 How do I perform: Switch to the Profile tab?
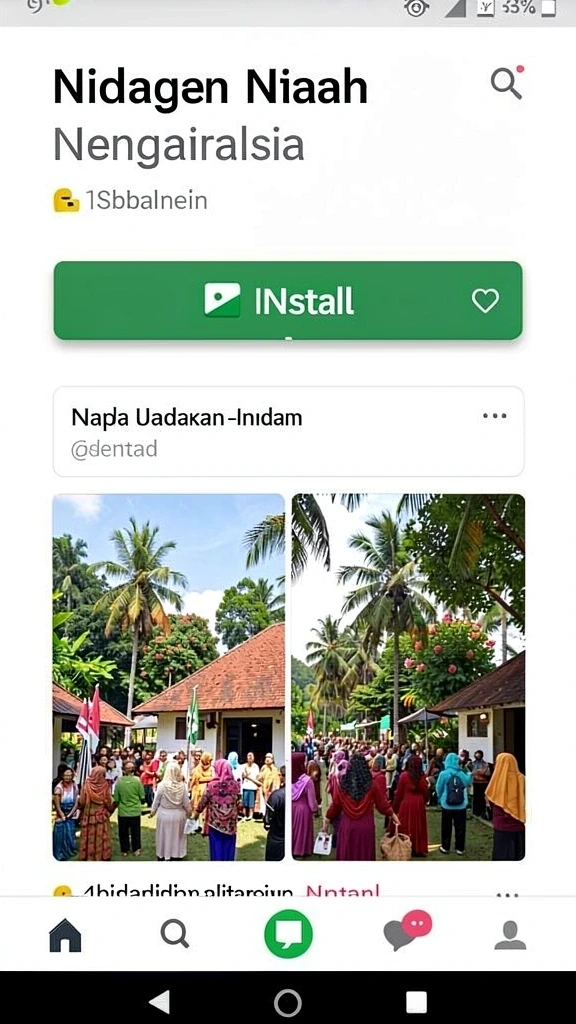pos(510,935)
